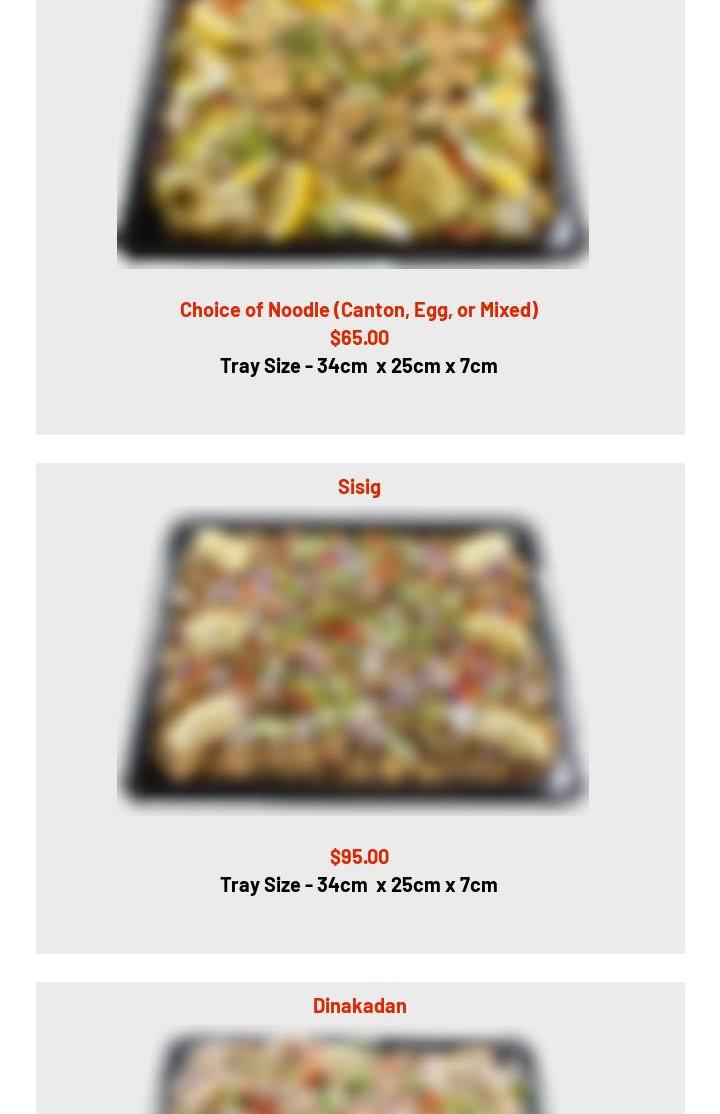Open the Sisig tray photo
720x1114 pixels.
pyautogui.click(x=353, y=661)
